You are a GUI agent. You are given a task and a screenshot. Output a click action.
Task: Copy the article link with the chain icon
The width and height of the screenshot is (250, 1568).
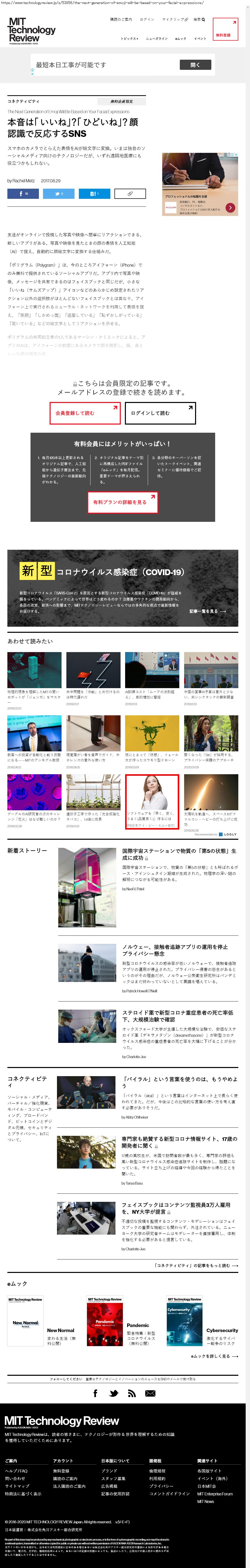pyautogui.click(x=130, y=193)
